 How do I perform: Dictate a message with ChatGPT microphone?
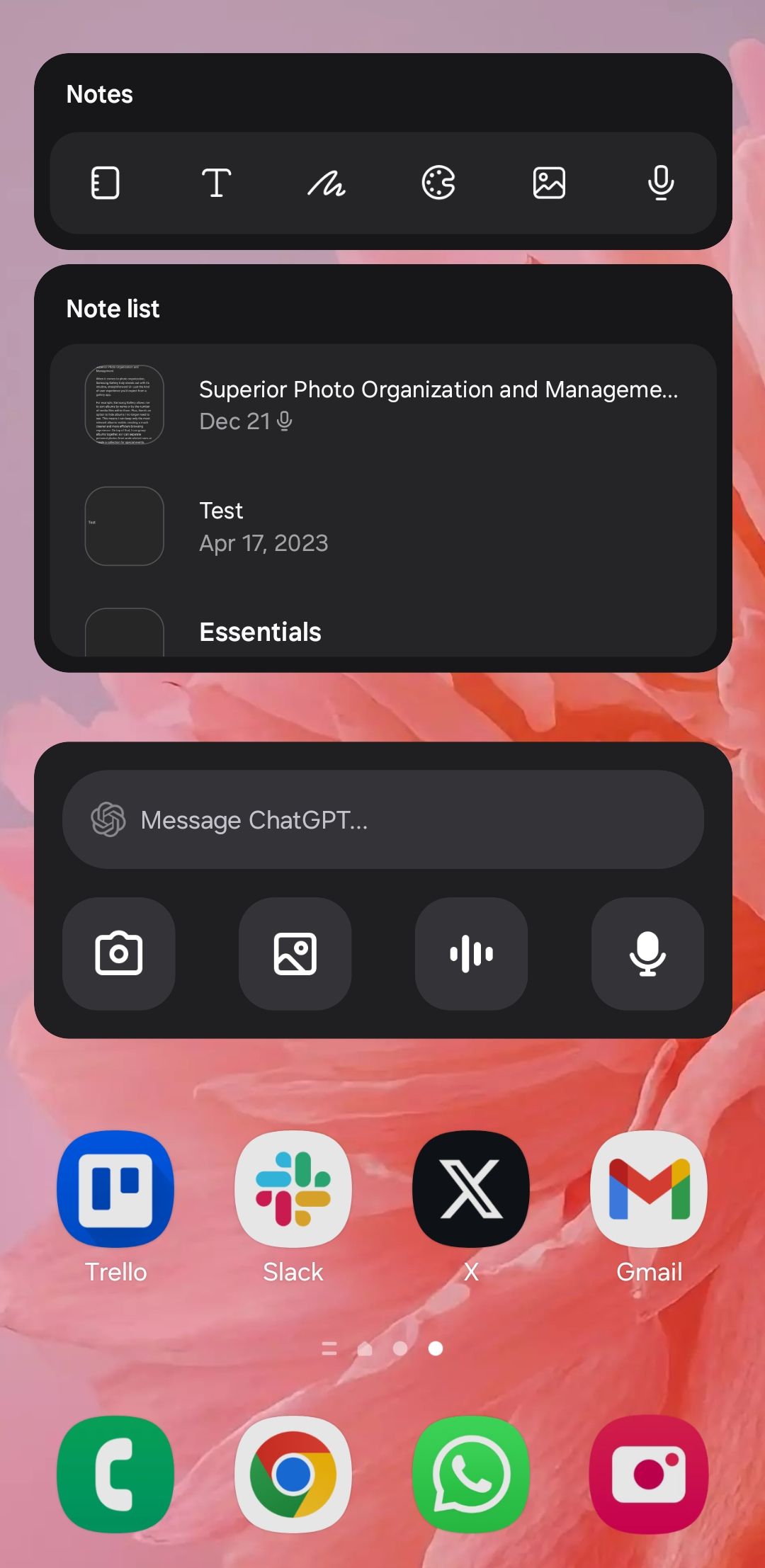[647, 953]
